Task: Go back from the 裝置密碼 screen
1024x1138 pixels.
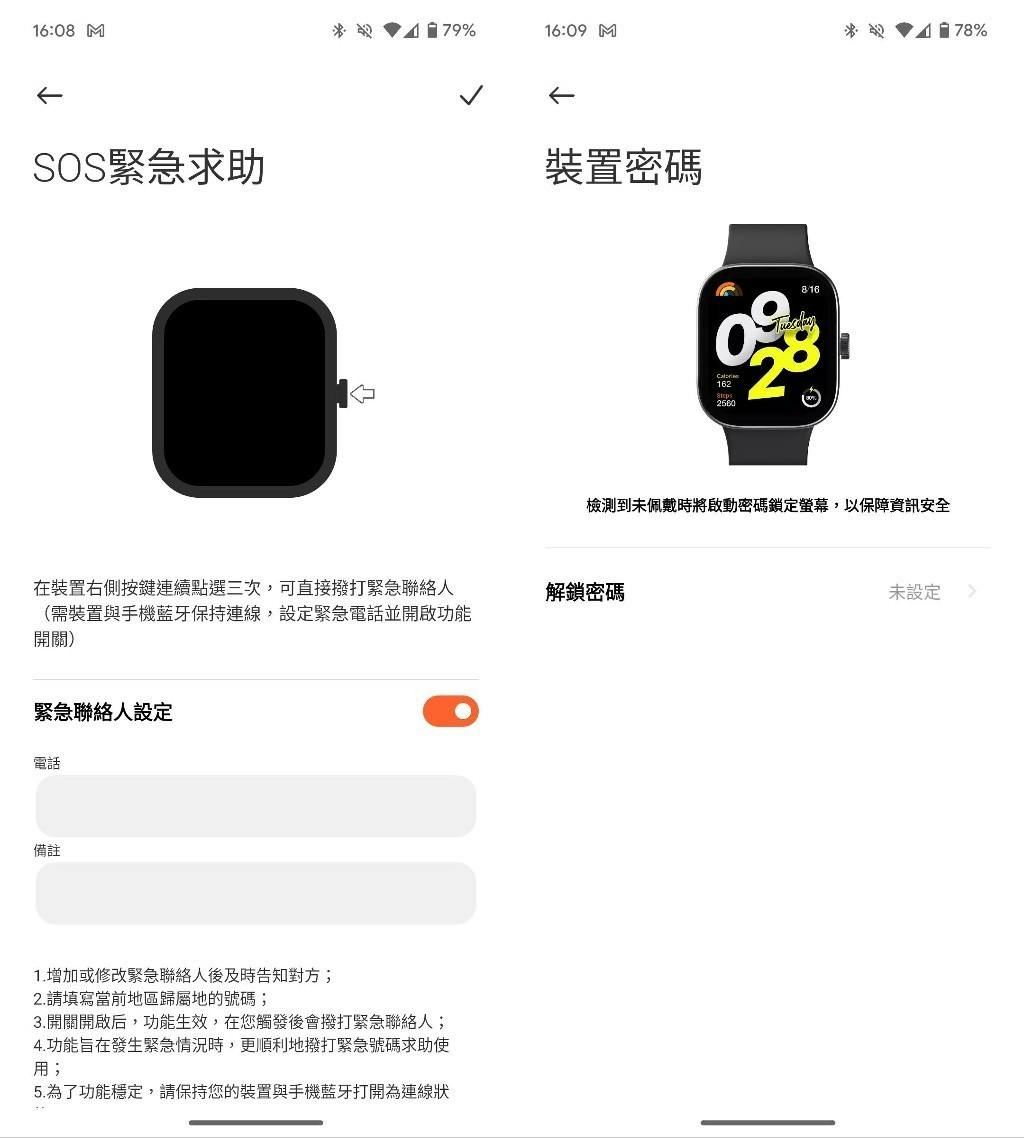Action: click(561, 95)
